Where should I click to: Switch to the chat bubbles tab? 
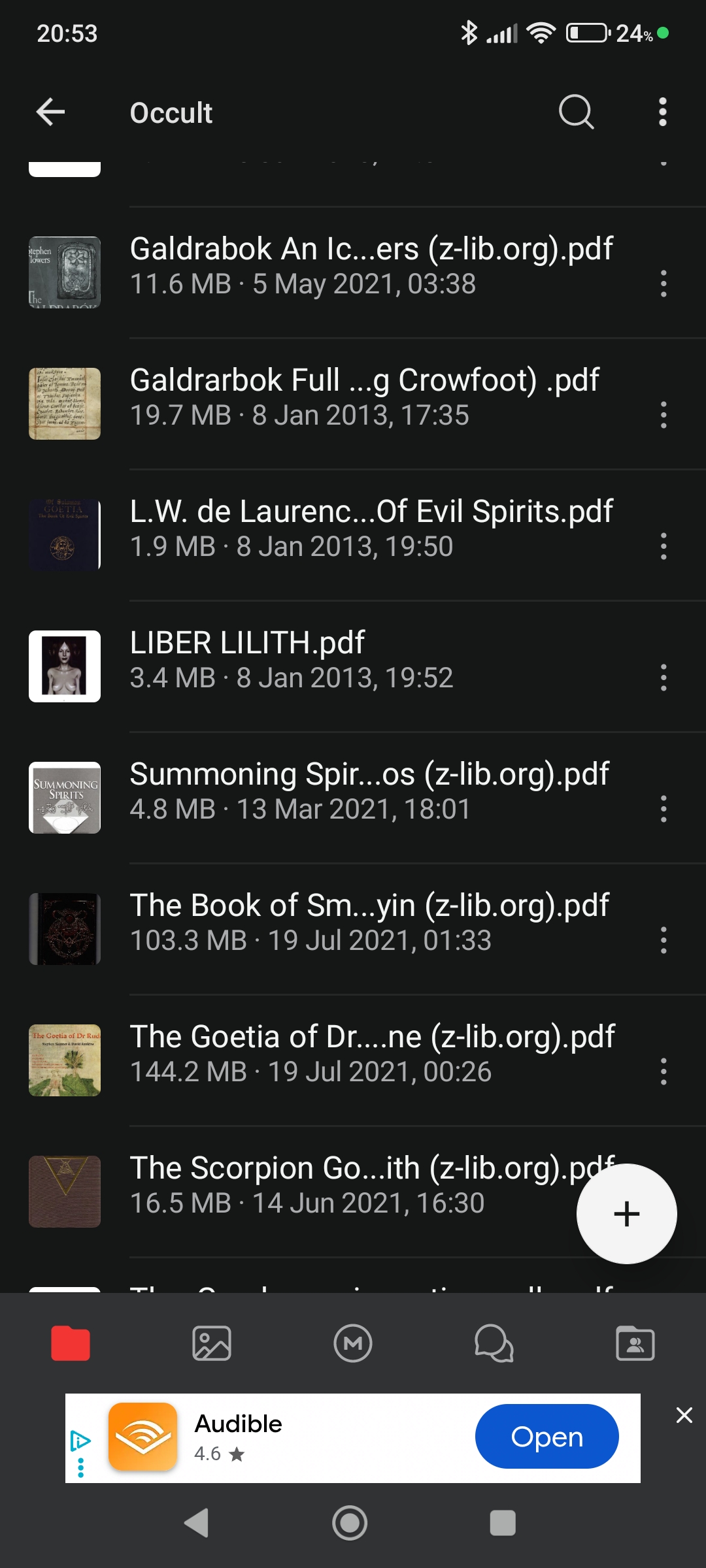pyautogui.click(x=494, y=1344)
